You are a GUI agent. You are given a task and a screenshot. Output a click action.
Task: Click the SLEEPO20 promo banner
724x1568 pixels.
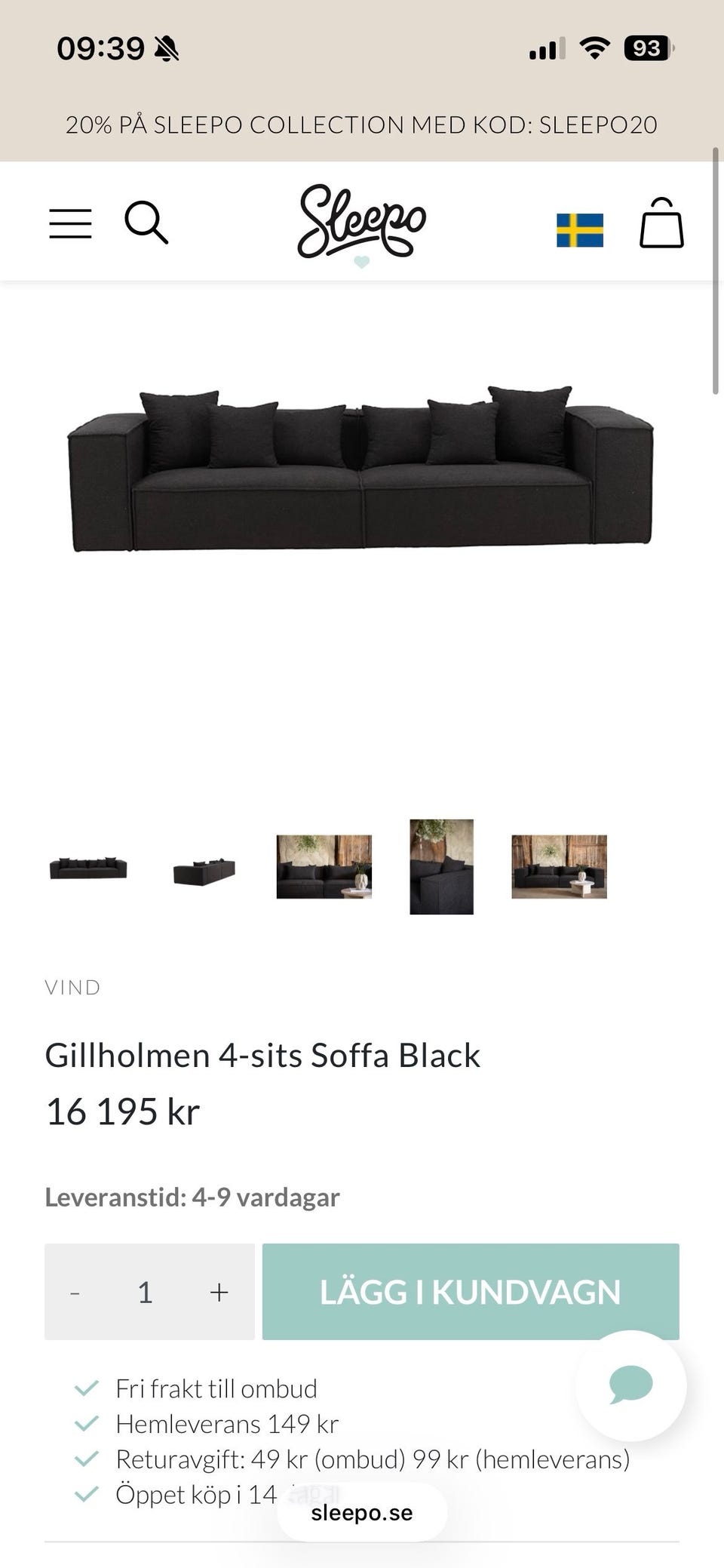point(362,125)
